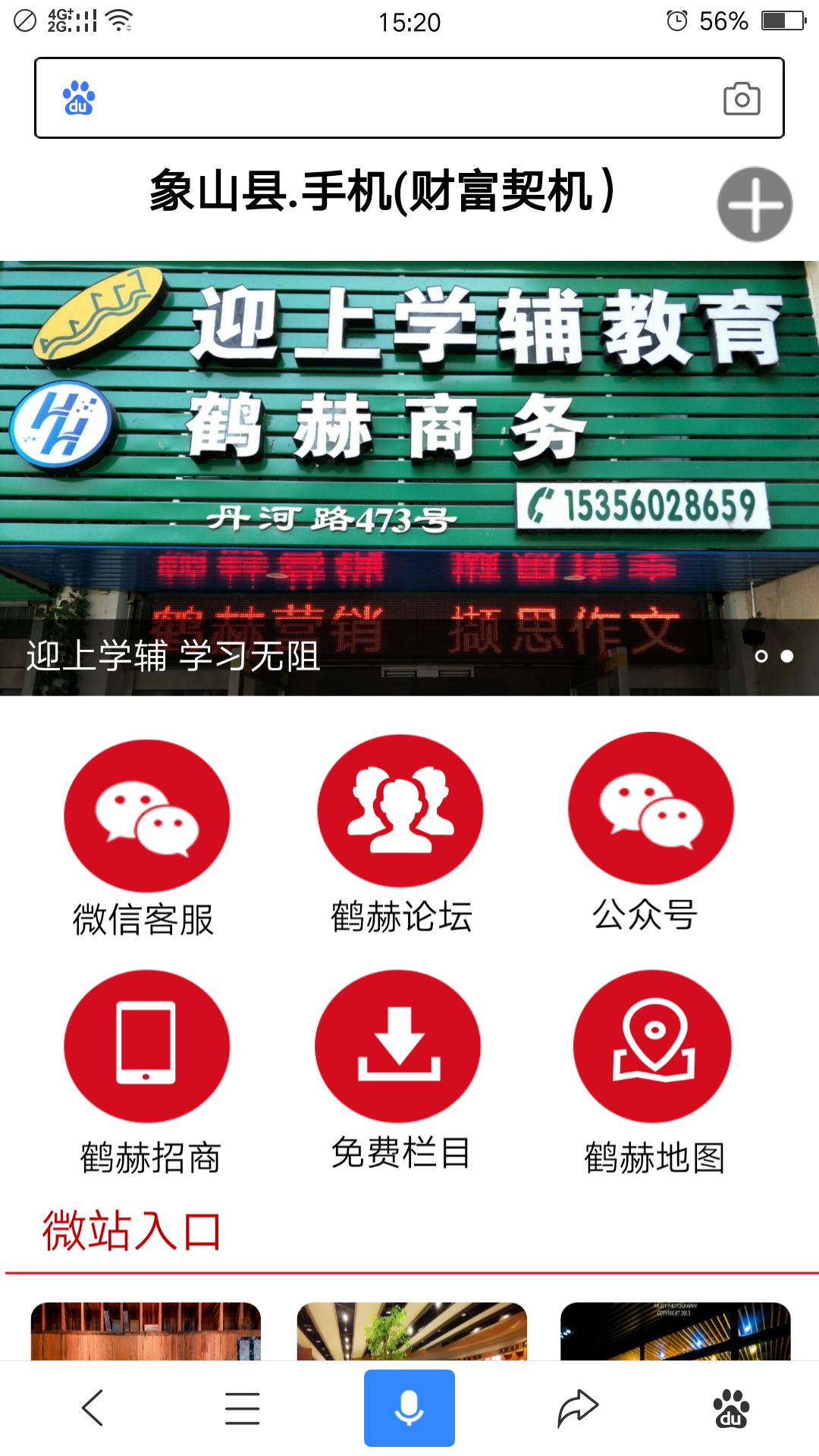Screen dimensions: 819x1456
Task: Open 鹤赫招商 investment icon
Action: click(147, 1046)
